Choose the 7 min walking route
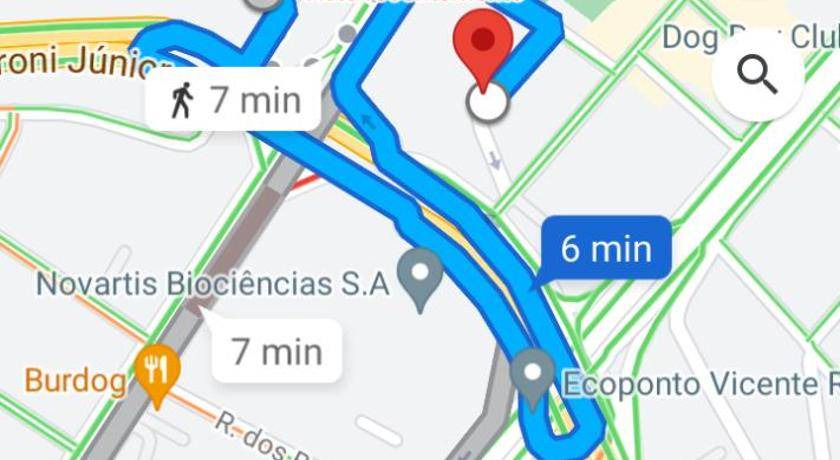The width and height of the screenshot is (840, 460). click(x=237, y=101)
